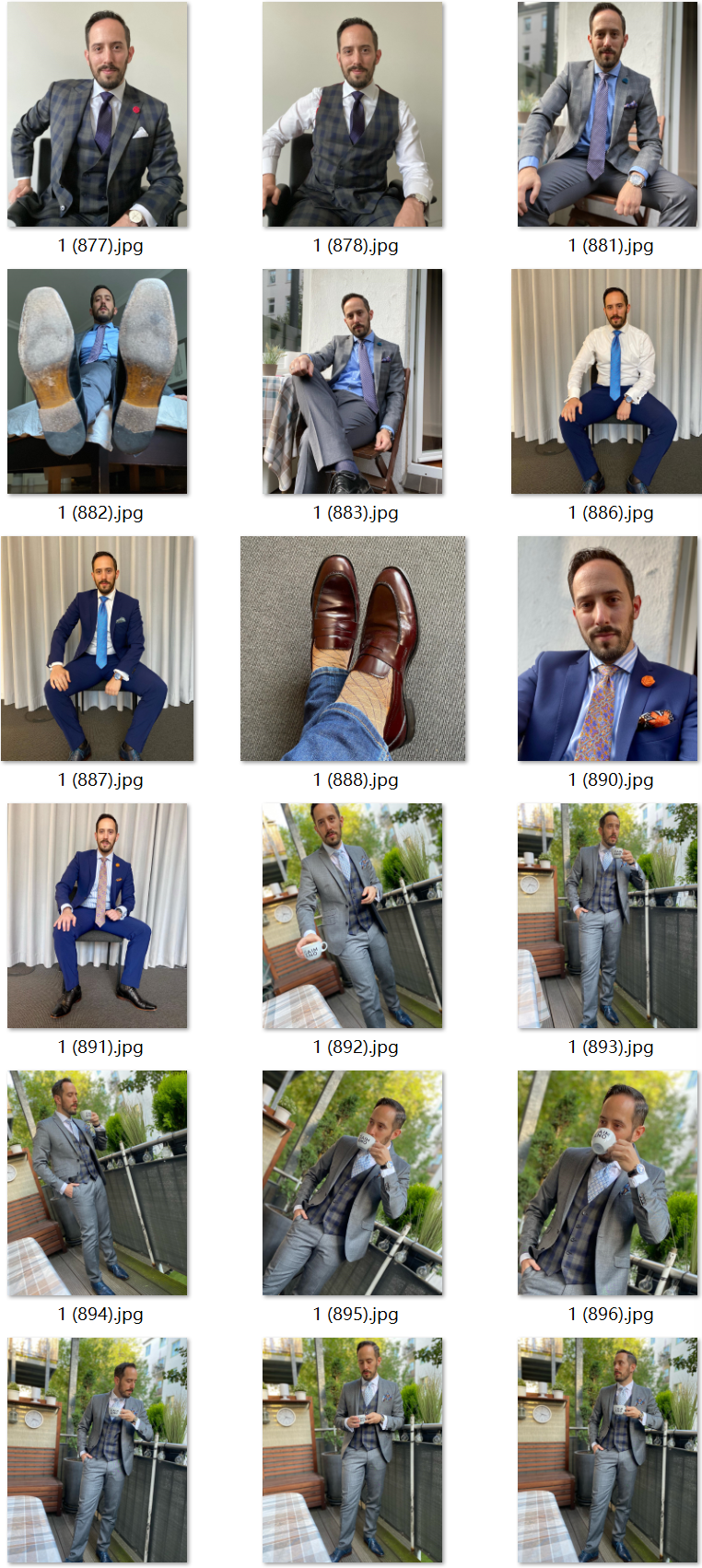Open photo 1 (881).jpg
Screen dimensions: 702x1568
tap(608, 115)
